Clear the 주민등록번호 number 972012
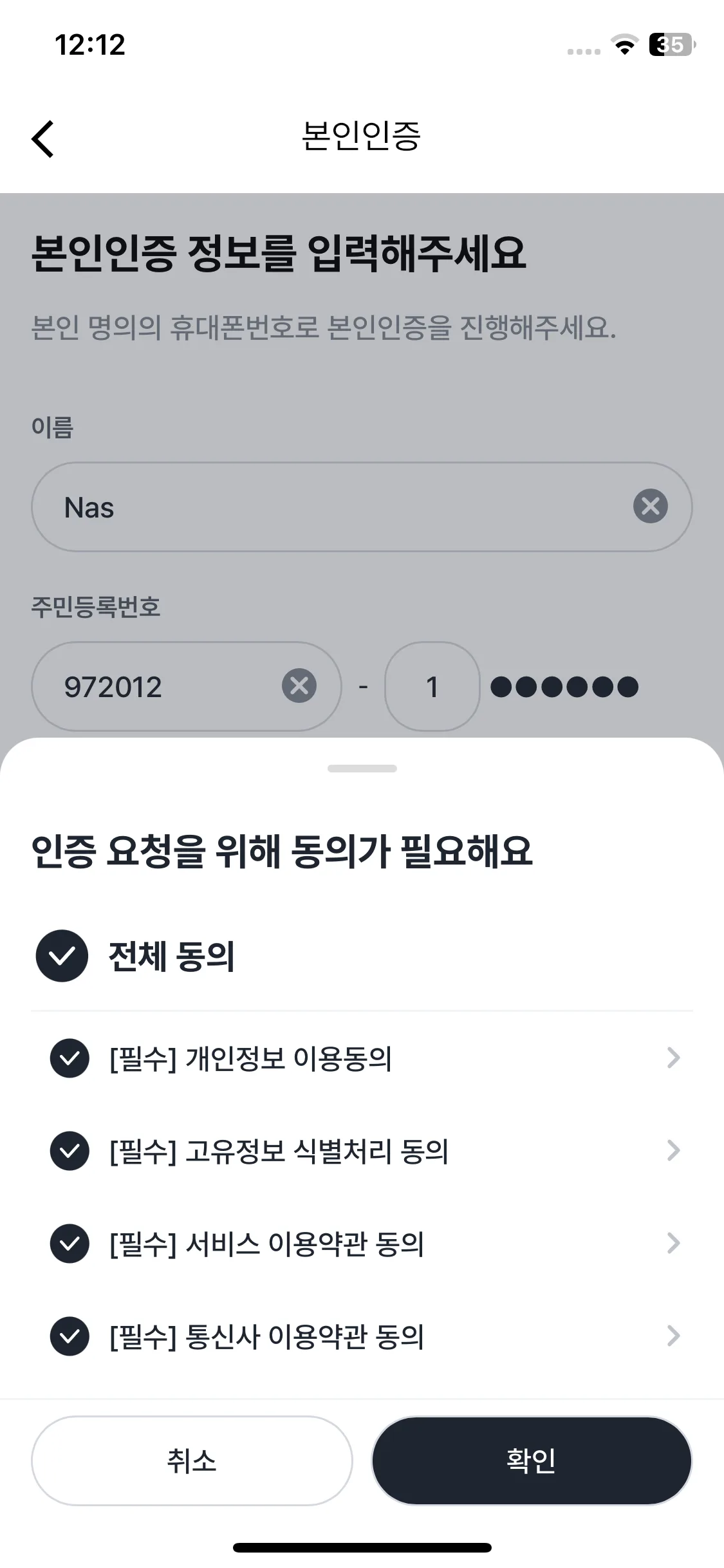 299,686
